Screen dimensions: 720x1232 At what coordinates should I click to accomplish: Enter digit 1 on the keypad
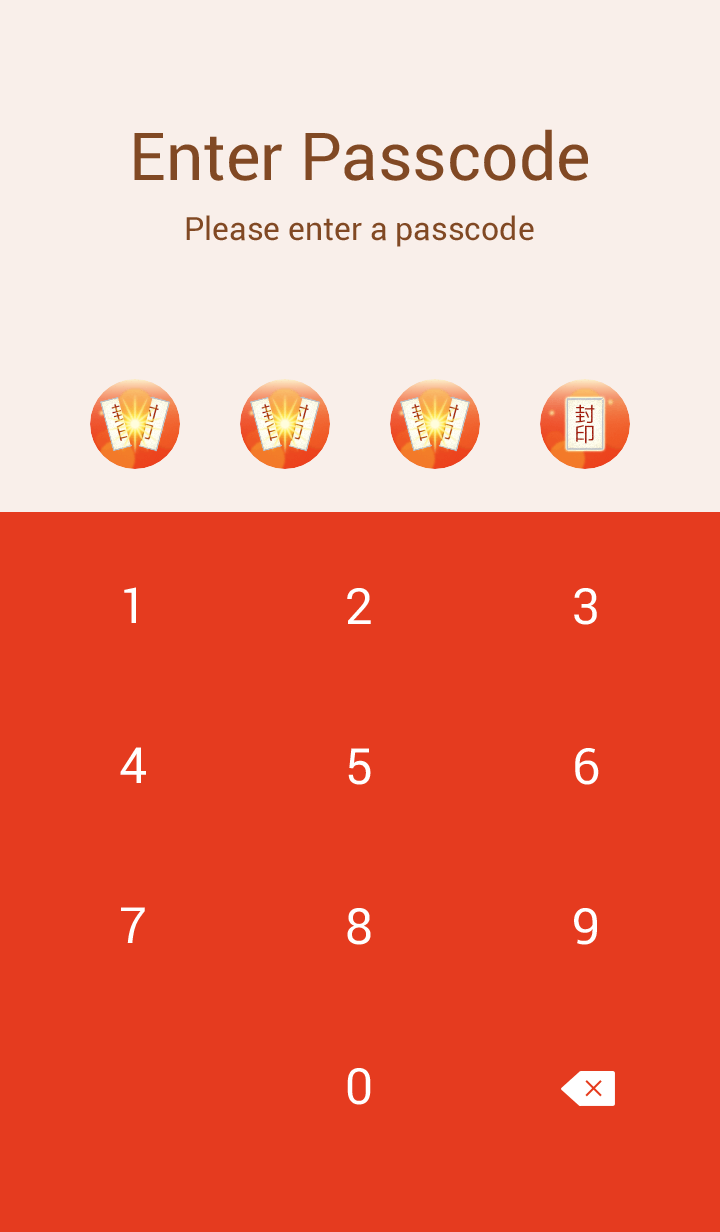pyautogui.click(x=132, y=607)
